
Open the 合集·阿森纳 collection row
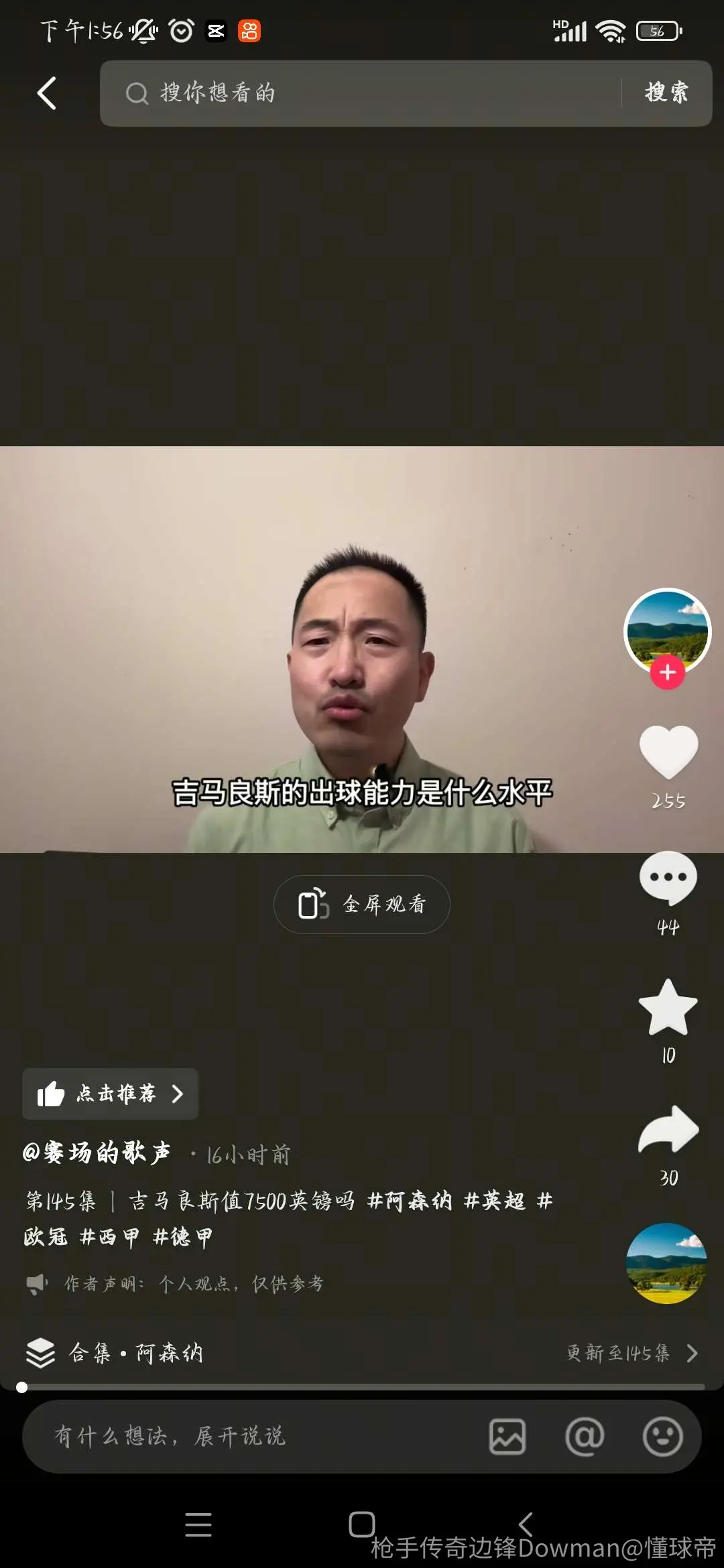click(x=362, y=1353)
